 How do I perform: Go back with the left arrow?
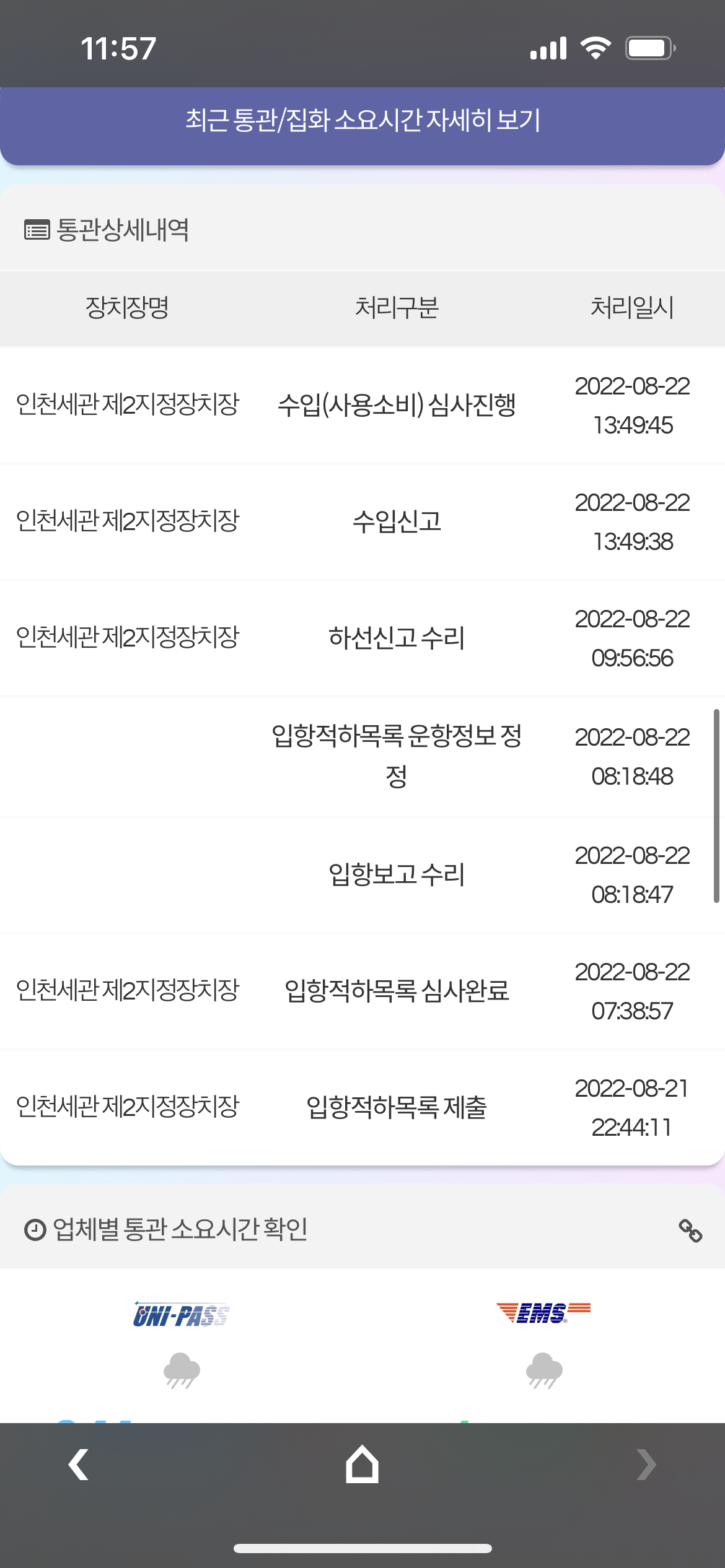[x=79, y=1465]
